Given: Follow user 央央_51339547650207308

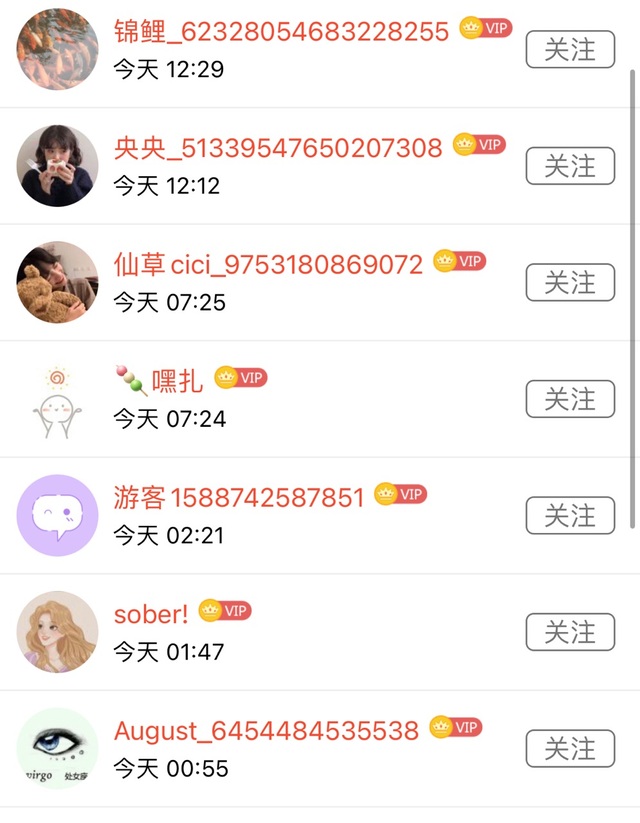Looking at the screenshot, I should coord(570,166).
